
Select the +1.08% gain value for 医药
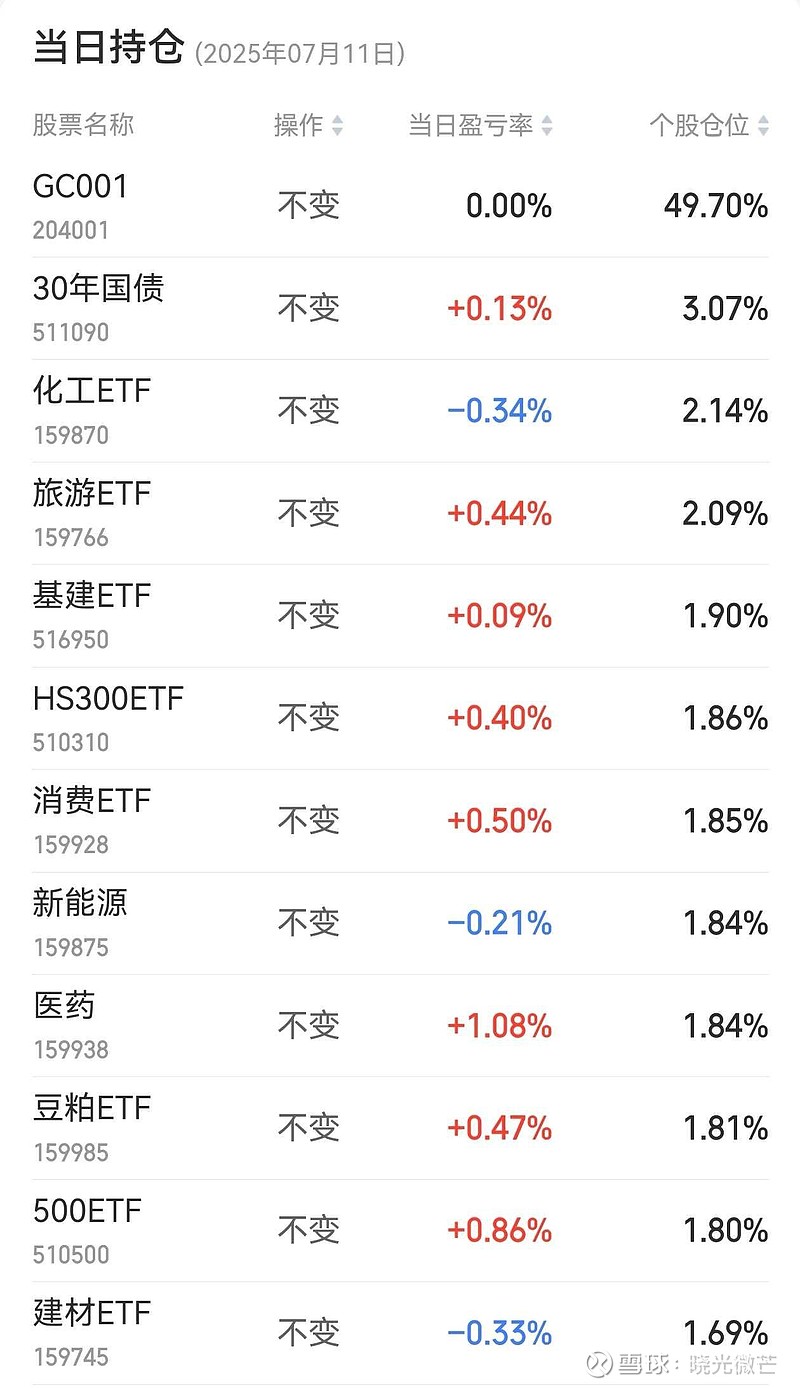[501, 1024]
